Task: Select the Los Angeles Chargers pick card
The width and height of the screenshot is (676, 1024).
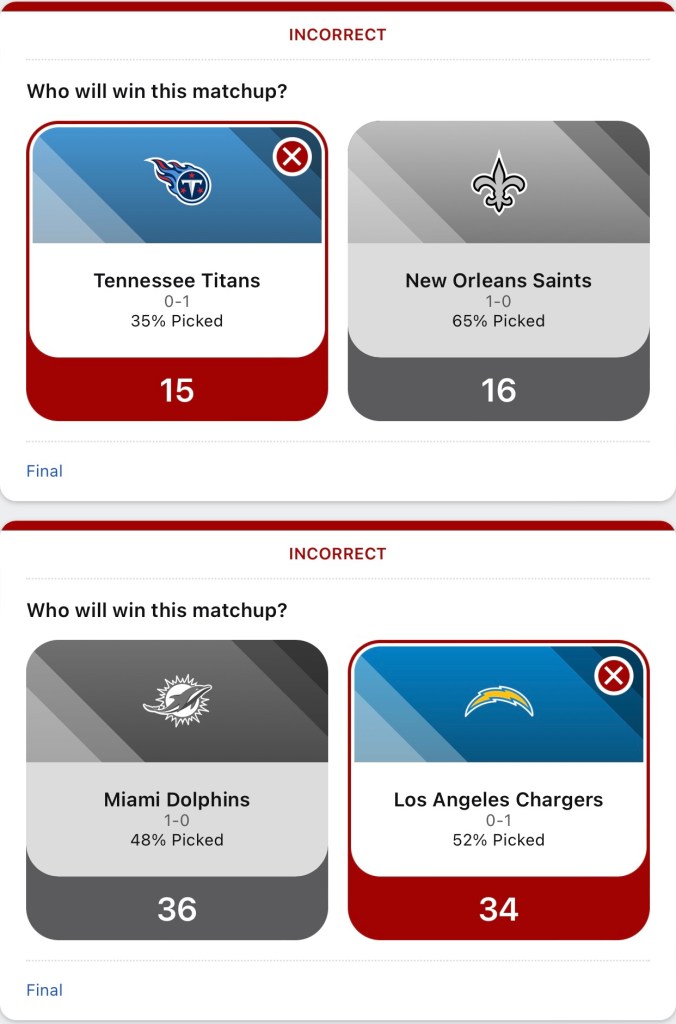Action: tap(498, 789)
